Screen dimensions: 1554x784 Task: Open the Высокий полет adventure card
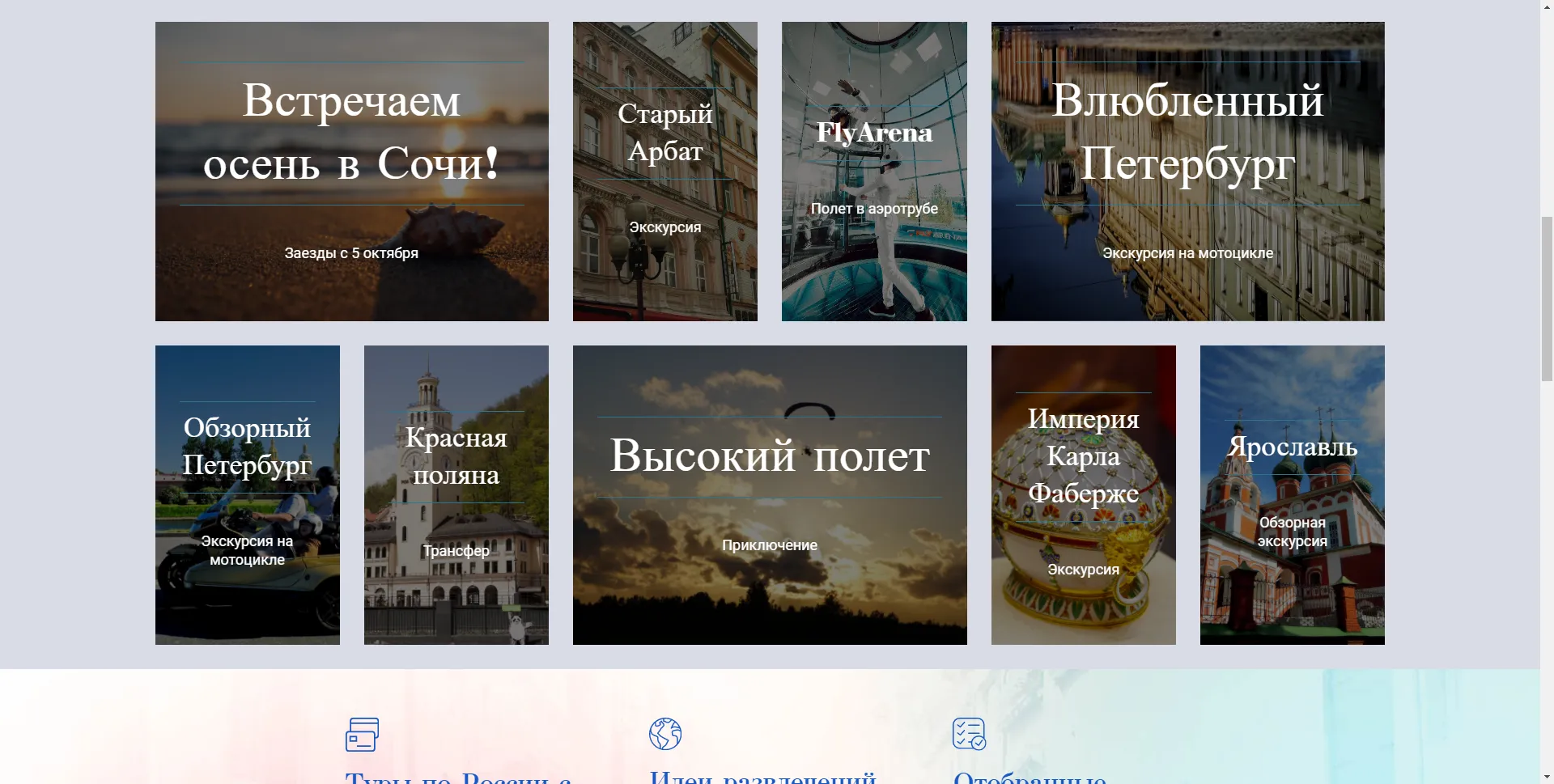(x=769, y=495)
